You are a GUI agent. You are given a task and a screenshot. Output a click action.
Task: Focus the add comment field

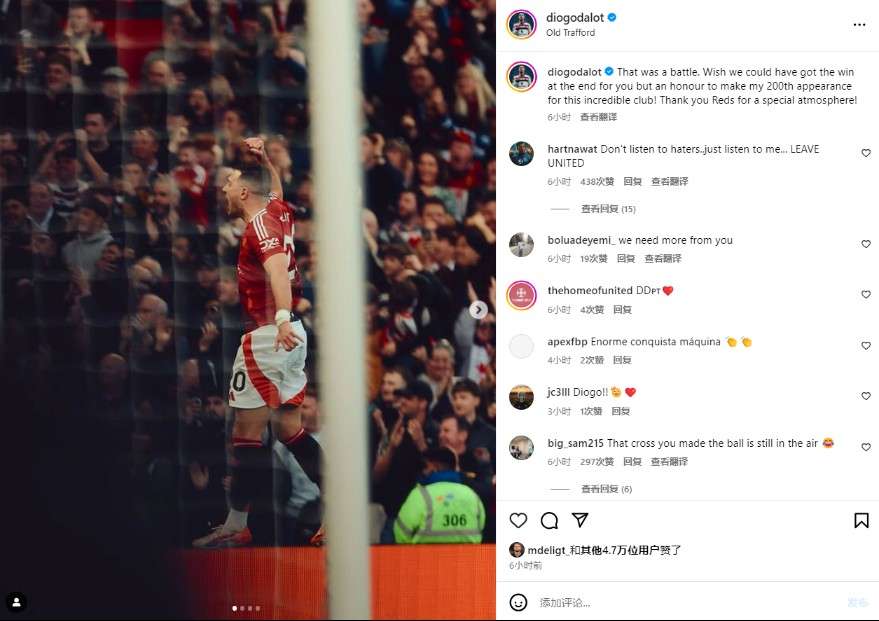click(680, 602)
